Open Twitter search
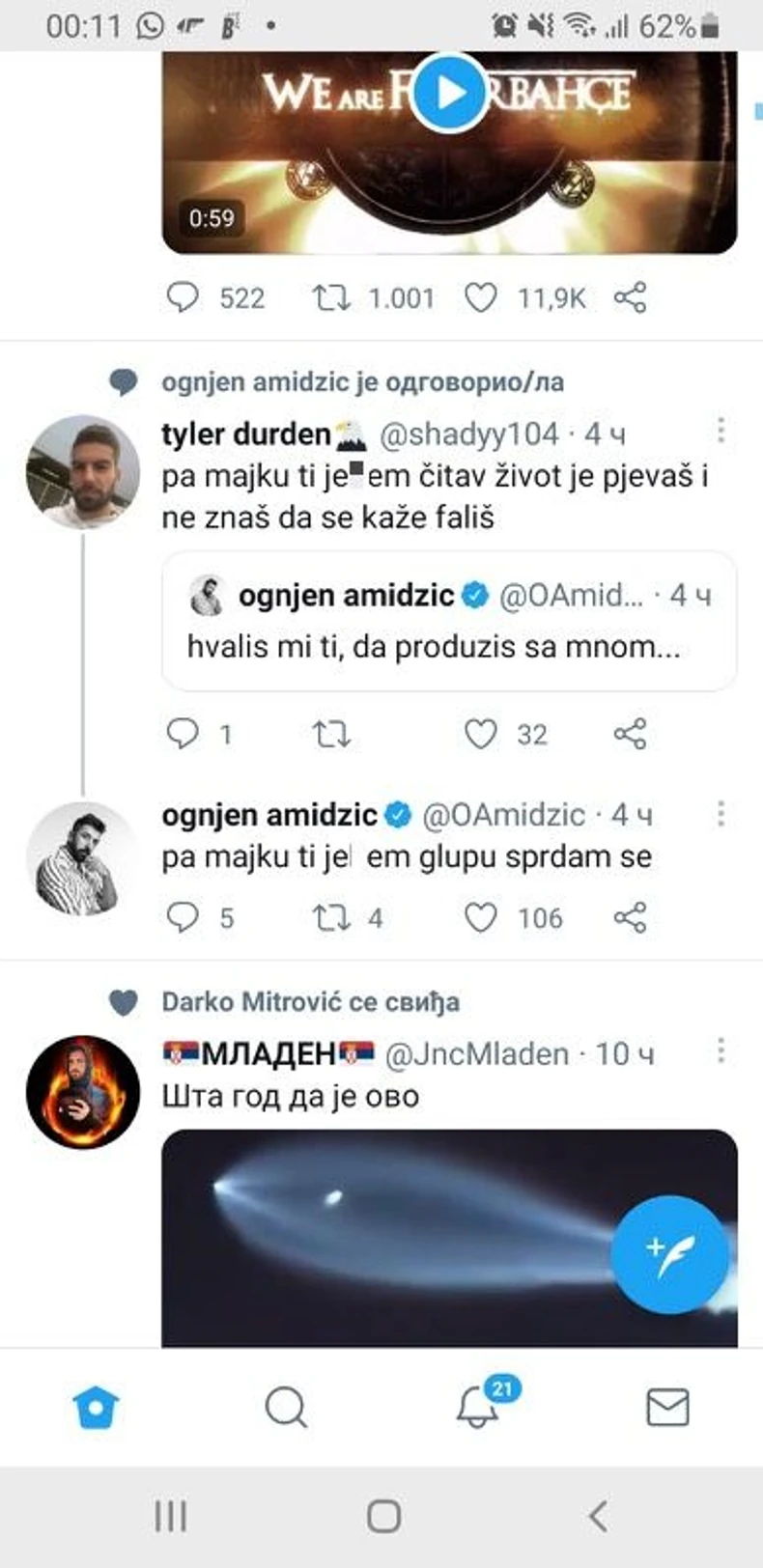Screen dimensions: 763x1568 [x=283, y=1408]
